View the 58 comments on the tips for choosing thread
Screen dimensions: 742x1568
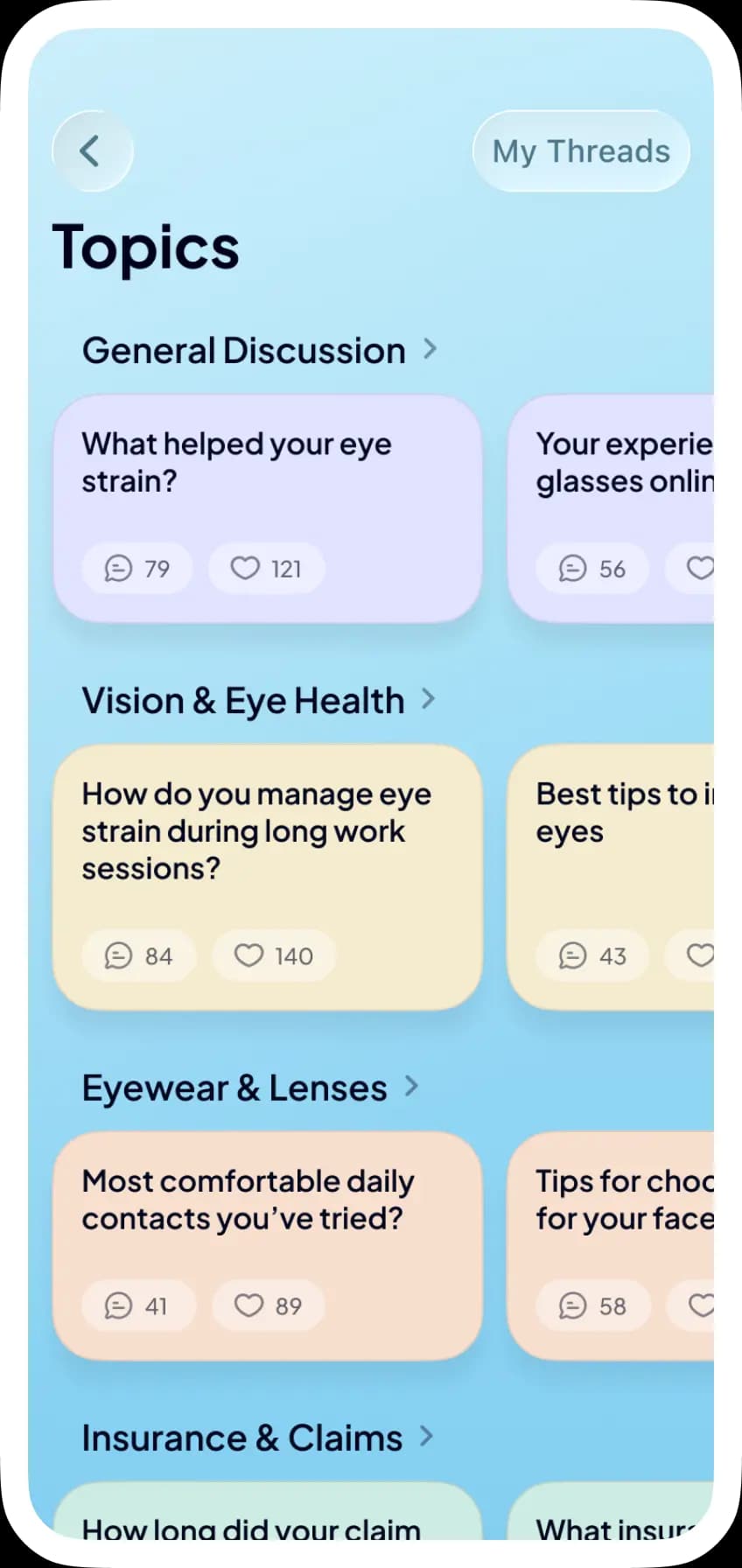592,1305
